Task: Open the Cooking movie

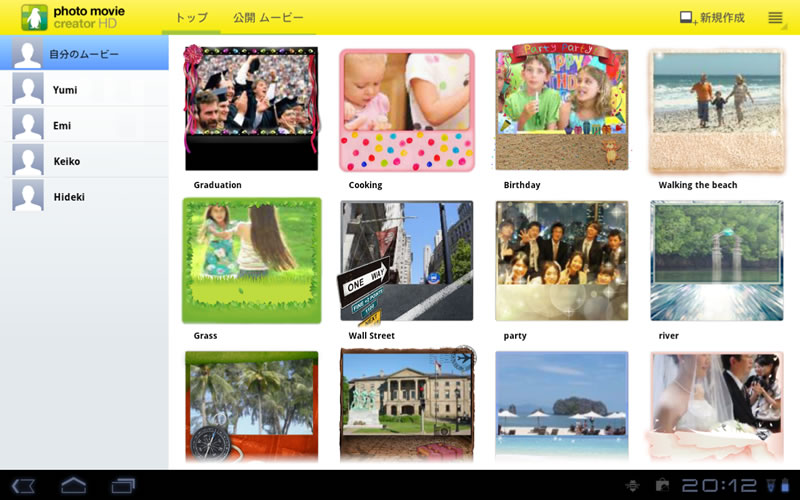Action: click(x=406, y=108)
